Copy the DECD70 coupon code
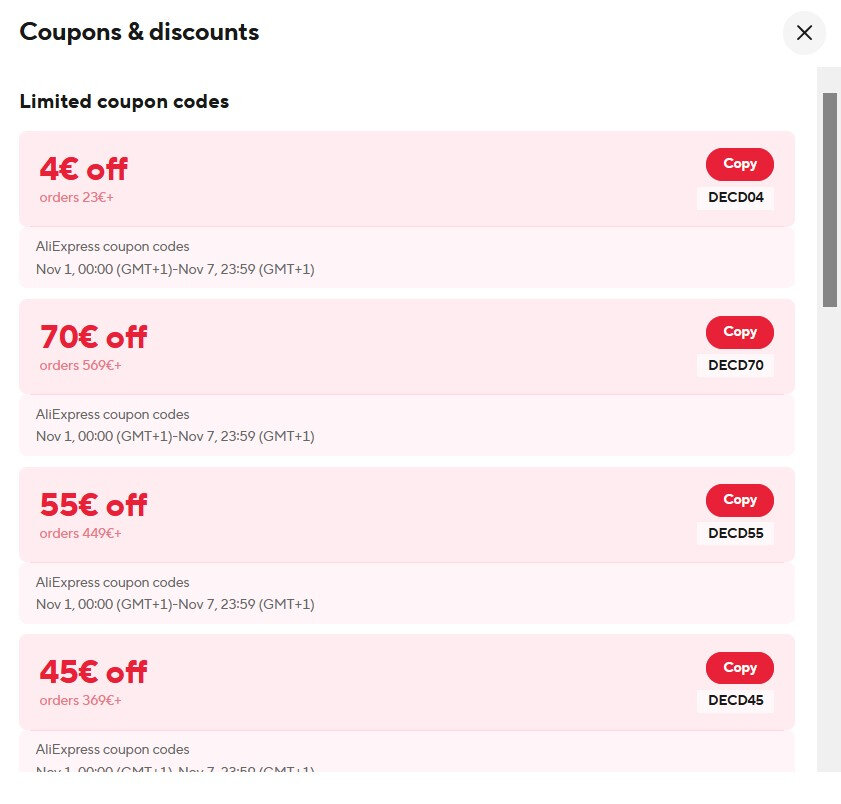841x804 pixels. (x=739, y=332)
